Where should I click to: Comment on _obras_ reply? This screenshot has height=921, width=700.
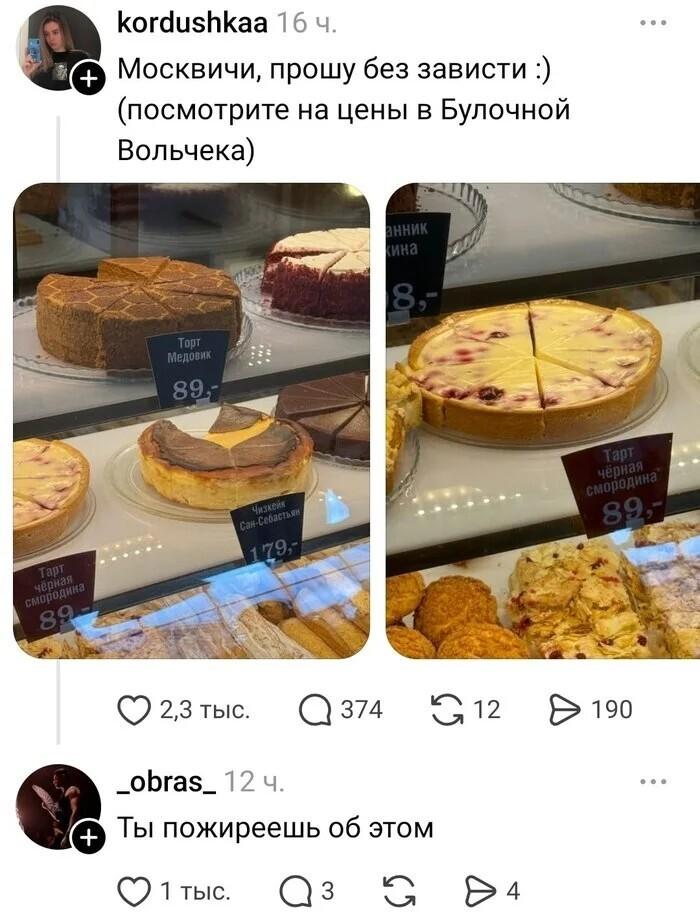click(296, 892)
